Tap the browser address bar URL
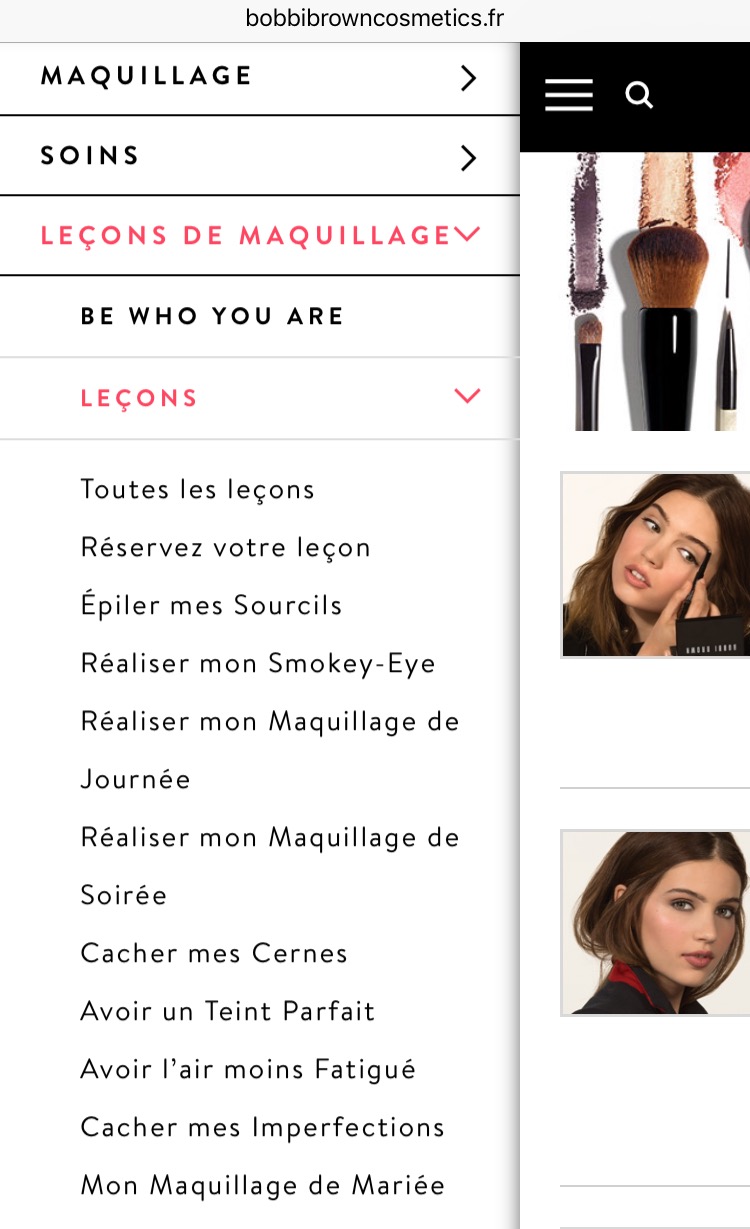 375,18
